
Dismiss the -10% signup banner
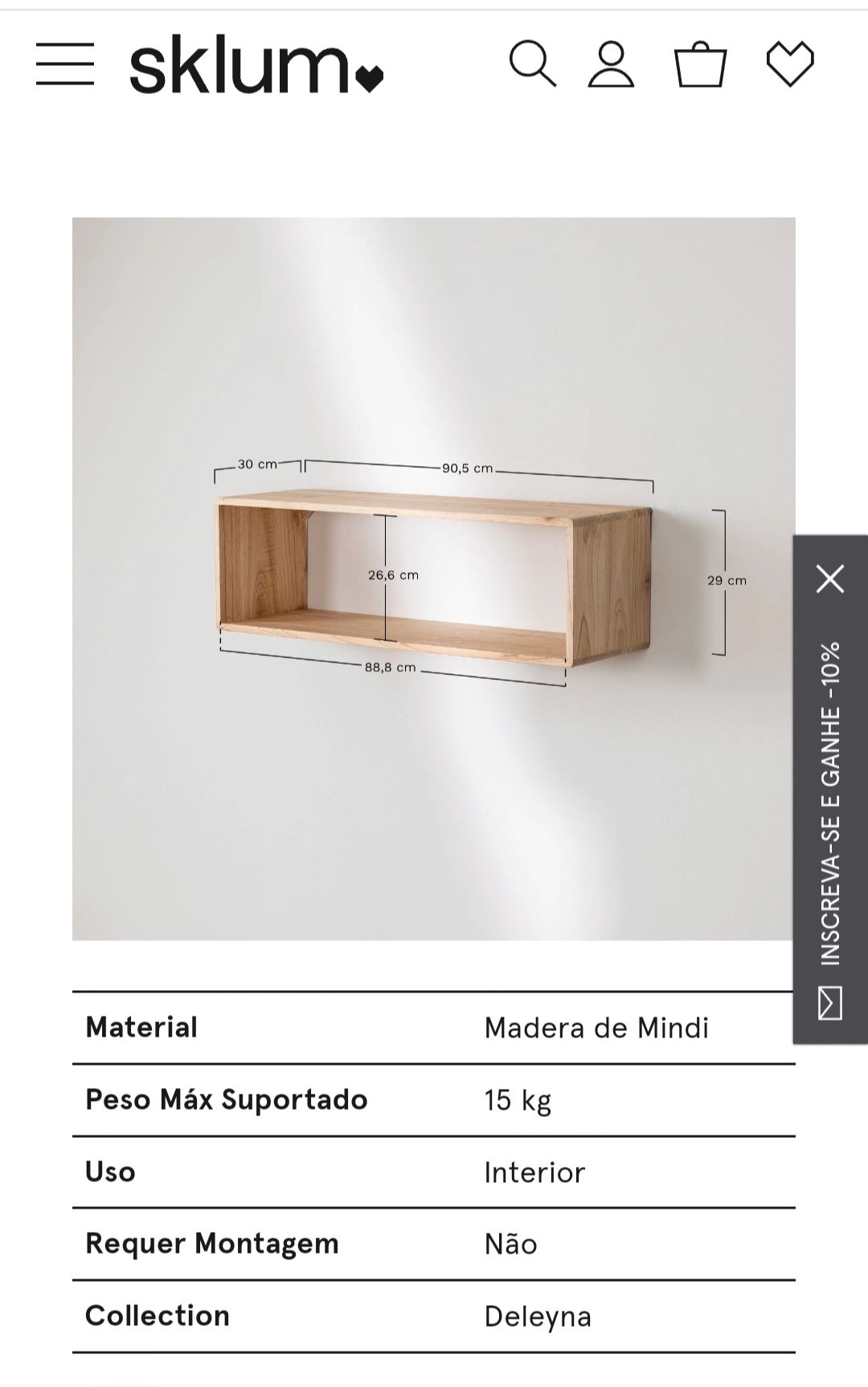pyautogui.click(x=830, y=579)
